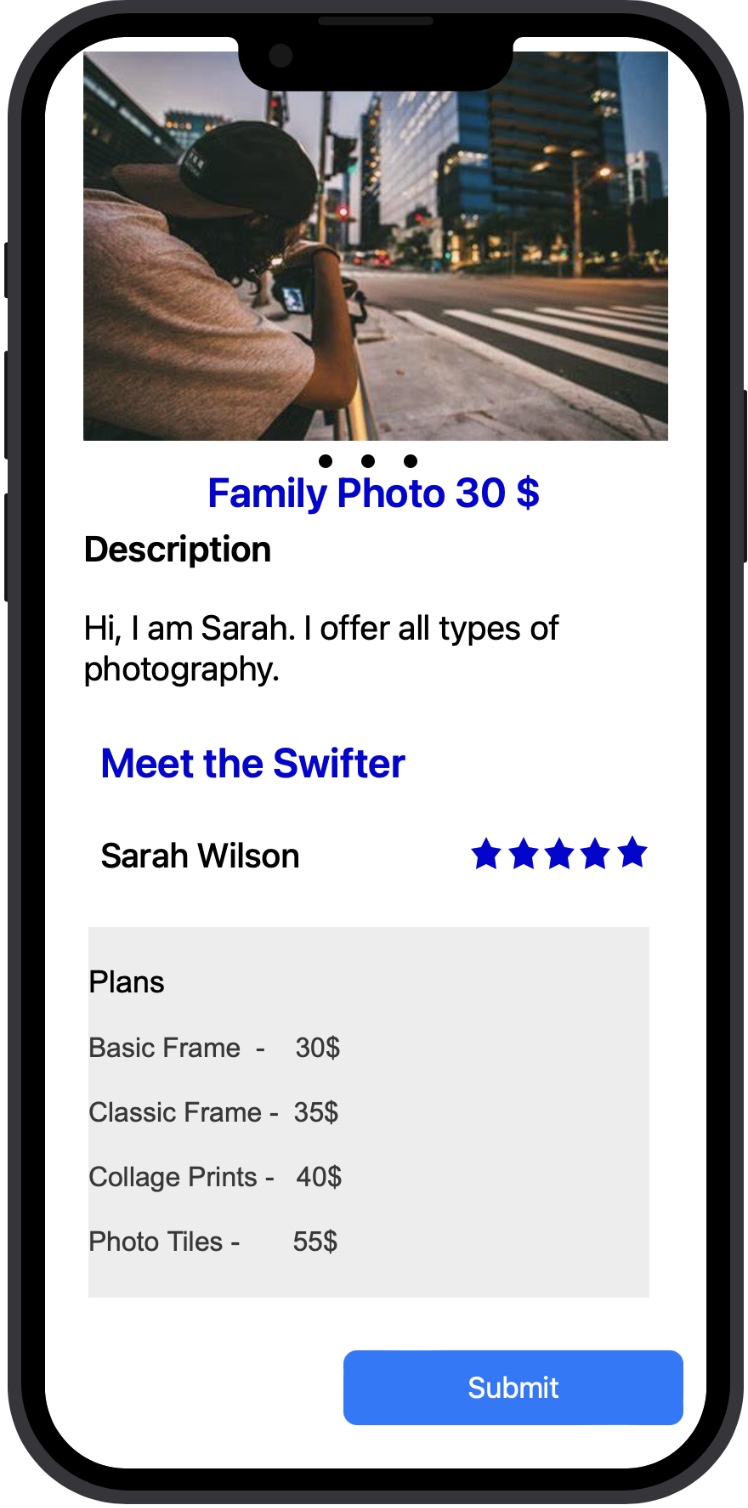Open the photographer street photo
Image resolution: width=748 pixels, height=1508 pixels.
point(375,245)
